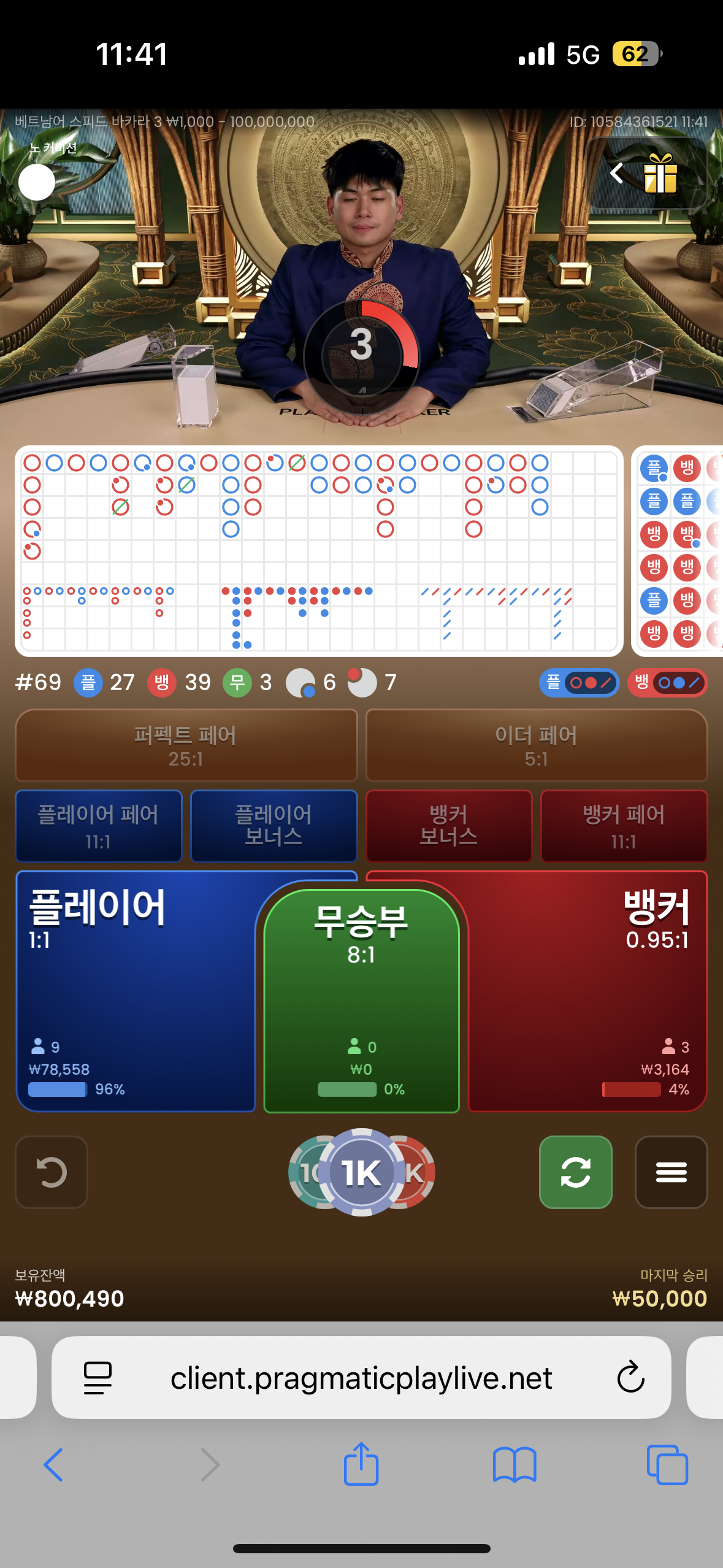This screenshot has width=723, height=1568.
Task: Open the Safari tabs overview
Action: [x=667, y=1465]
